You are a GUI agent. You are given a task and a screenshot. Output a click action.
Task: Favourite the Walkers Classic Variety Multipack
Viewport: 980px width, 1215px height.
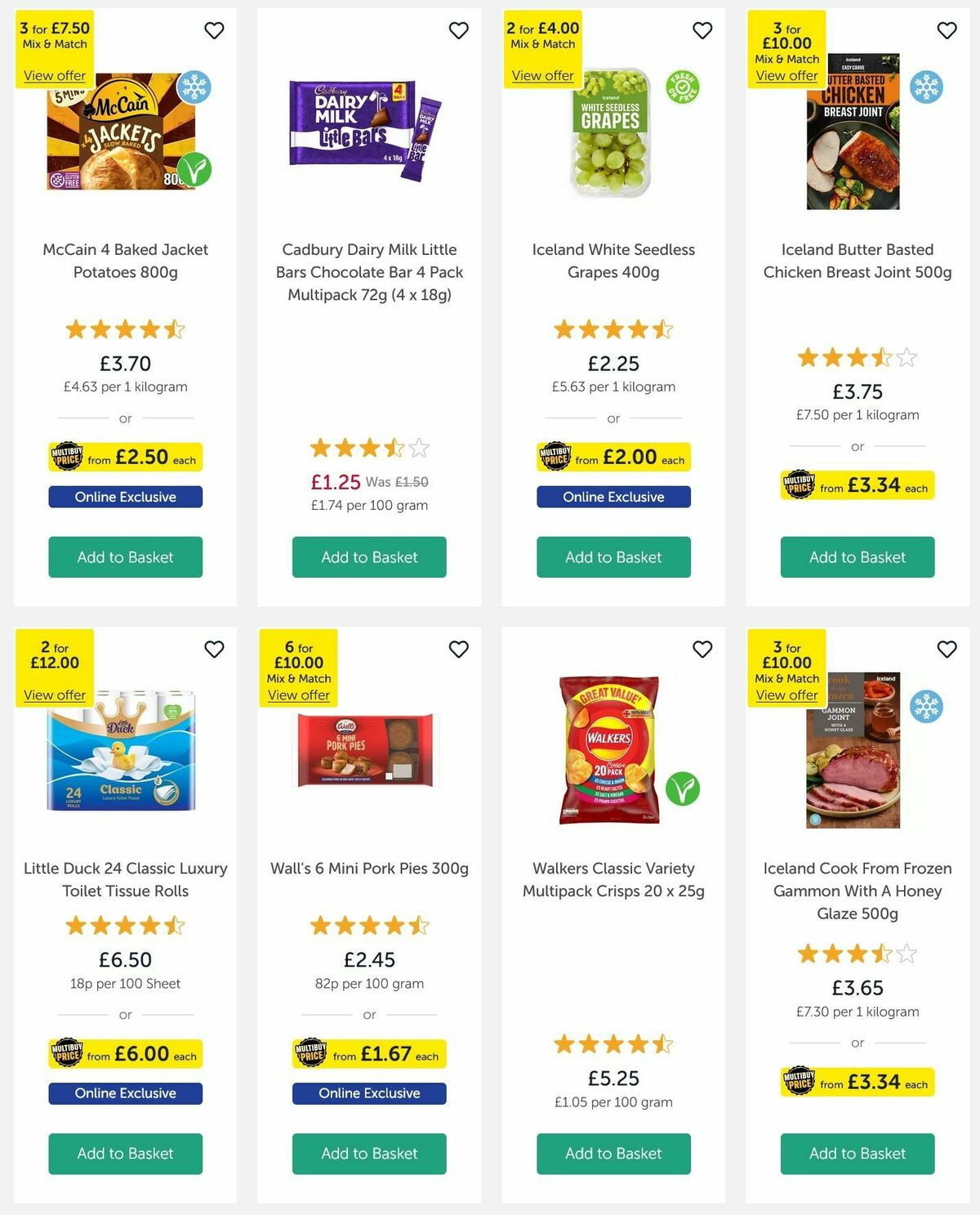tap(702, 649)
